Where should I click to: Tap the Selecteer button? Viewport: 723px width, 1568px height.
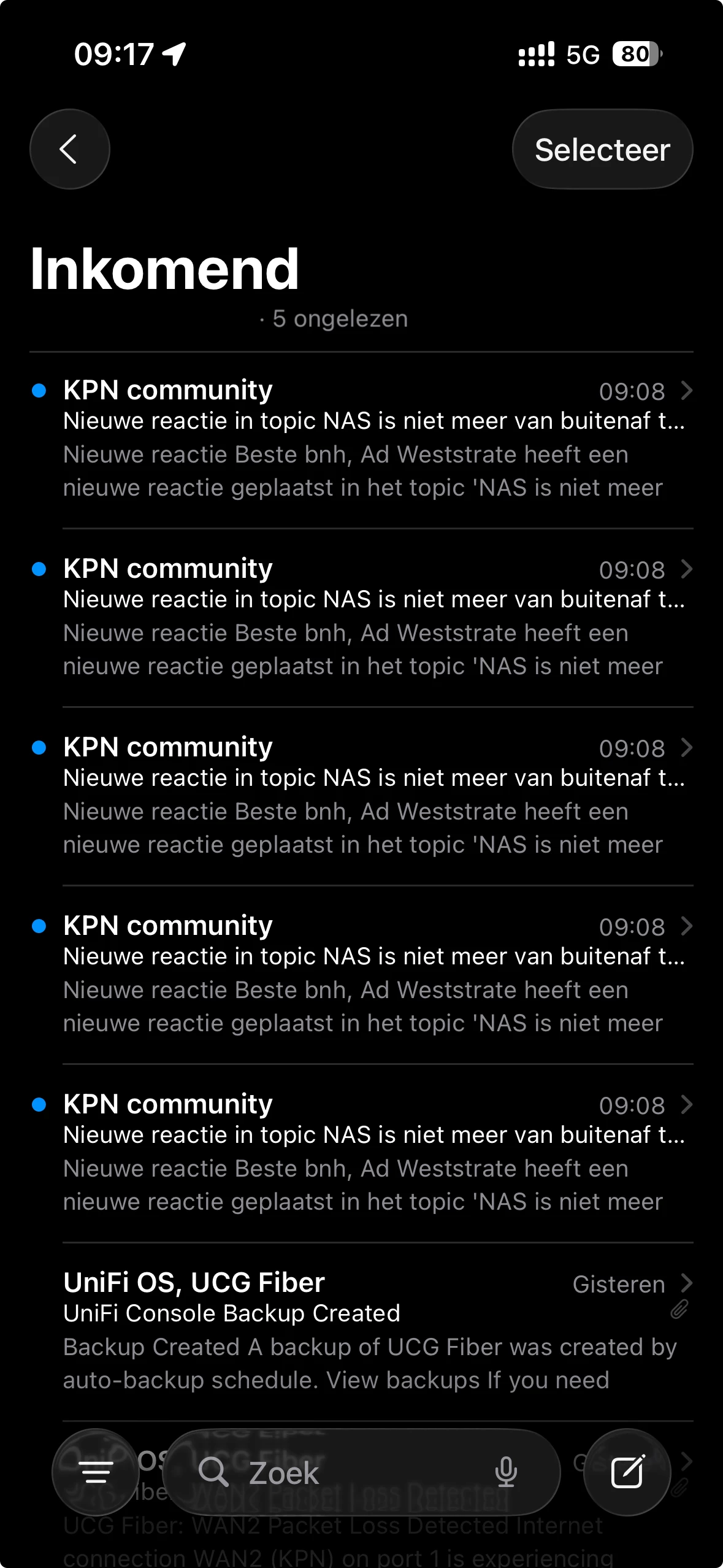(602, 149)
